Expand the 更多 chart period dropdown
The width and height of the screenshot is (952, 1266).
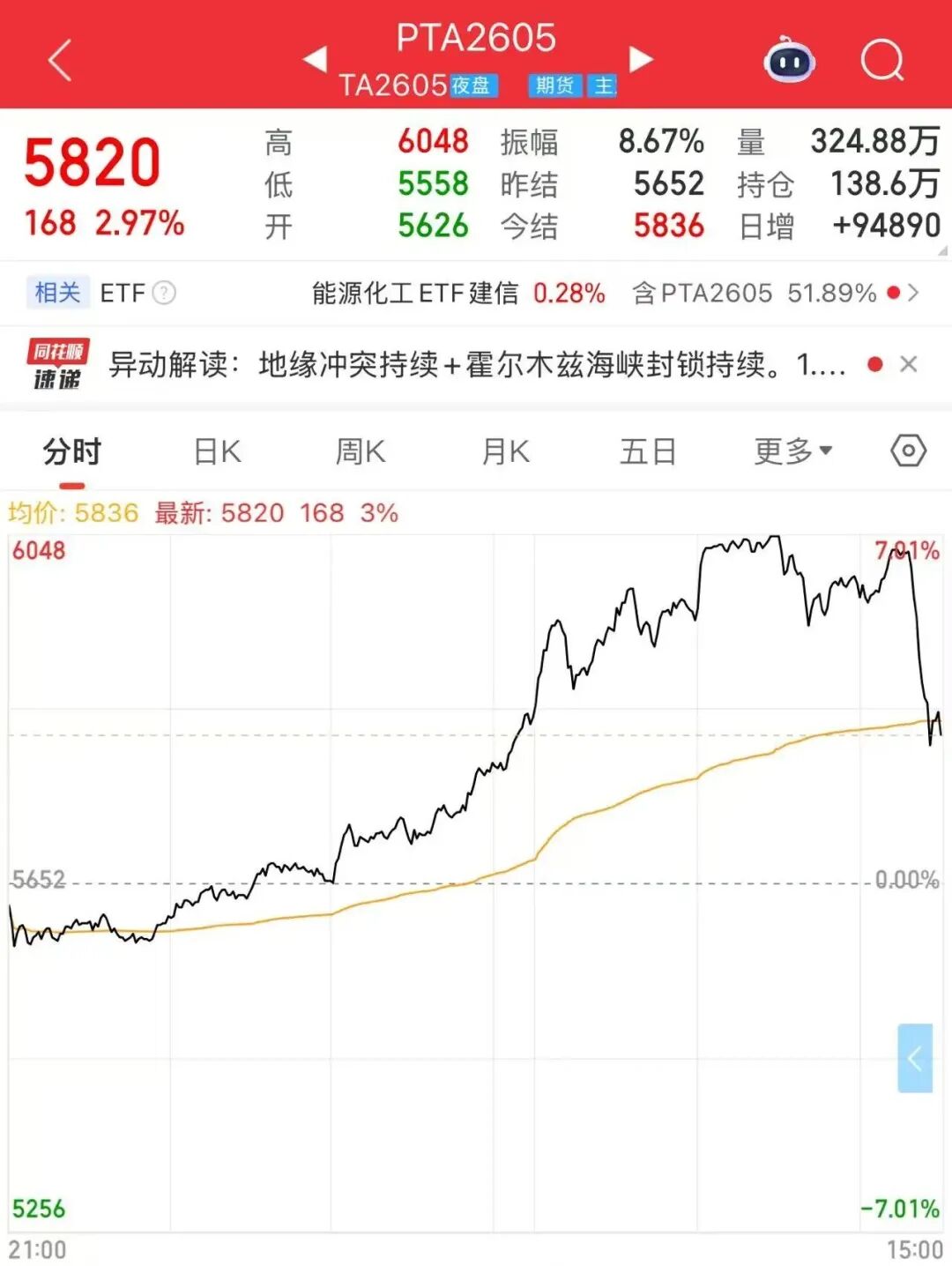coord(792,452)
